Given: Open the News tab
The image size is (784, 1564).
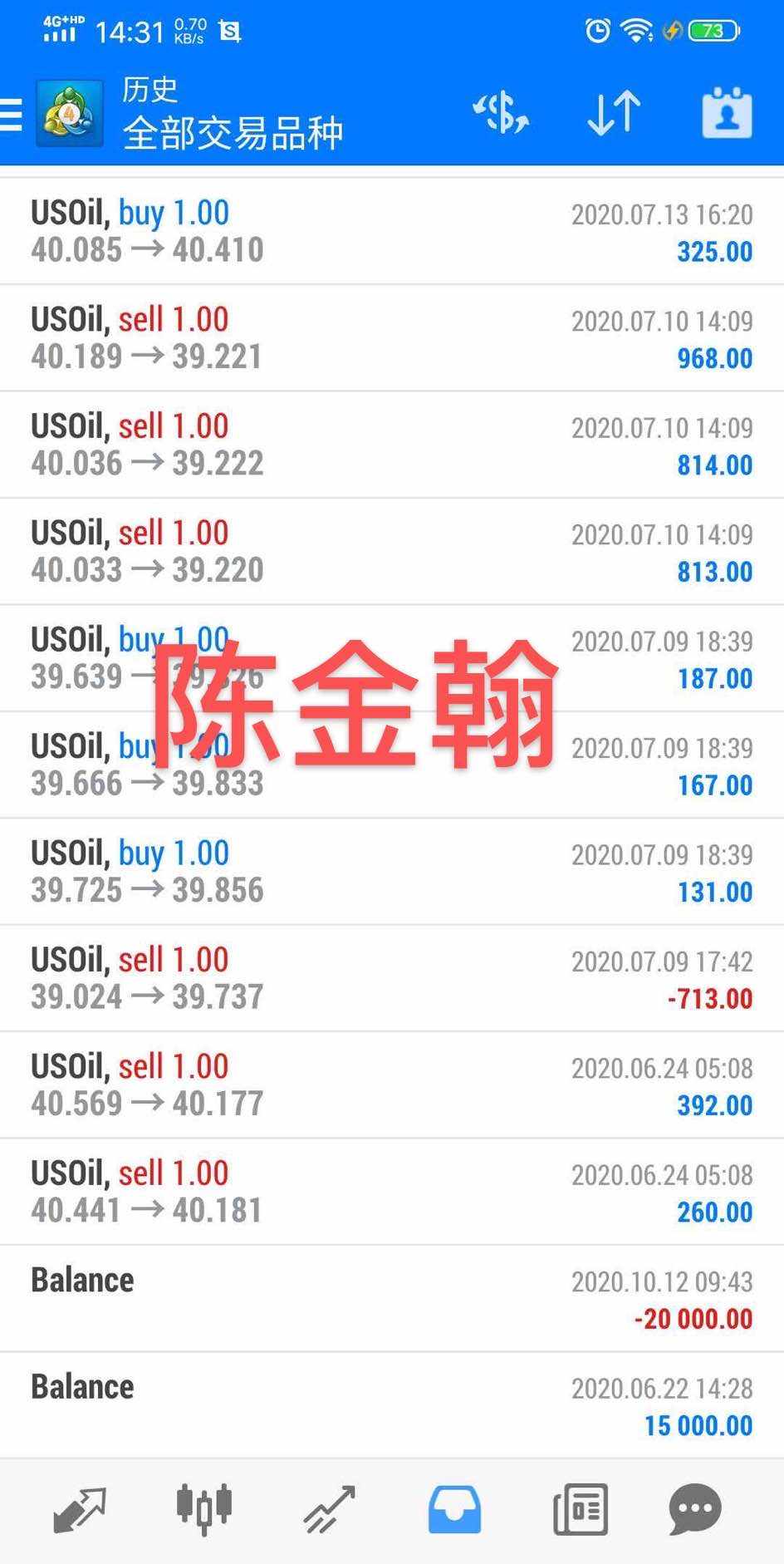Looking at the screenshot, I should (581, 1509).
